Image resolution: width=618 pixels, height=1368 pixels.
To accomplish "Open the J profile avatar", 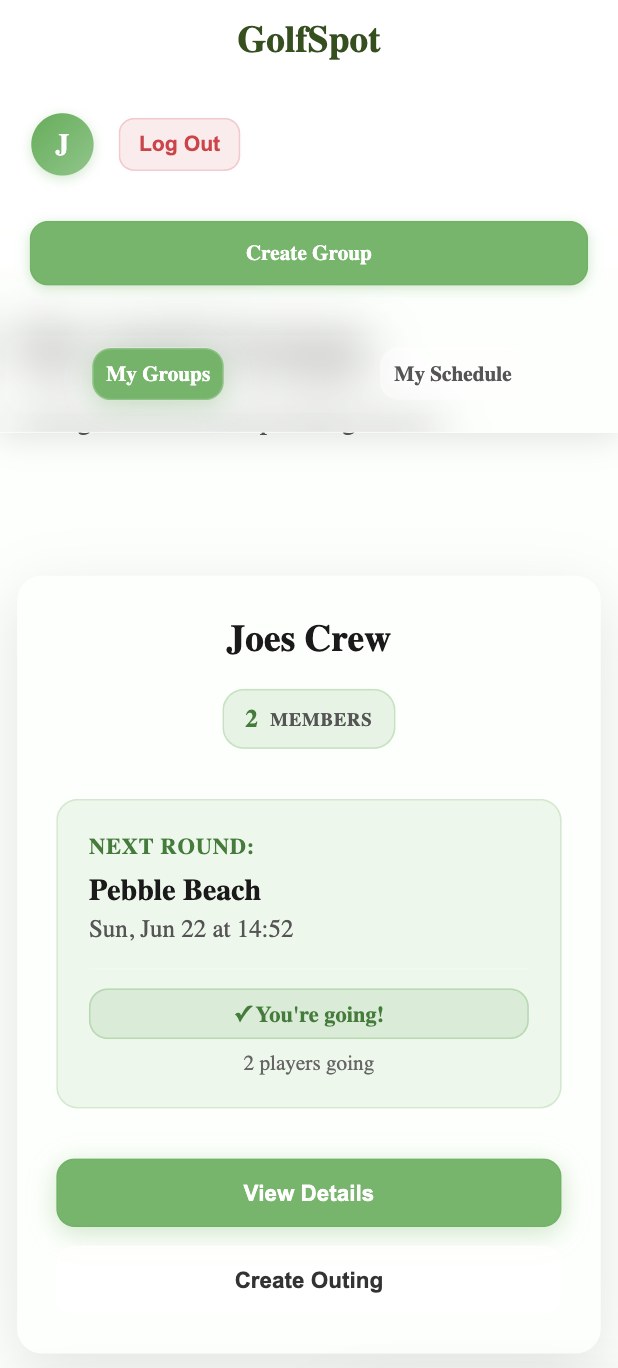I will pos(62,144).
